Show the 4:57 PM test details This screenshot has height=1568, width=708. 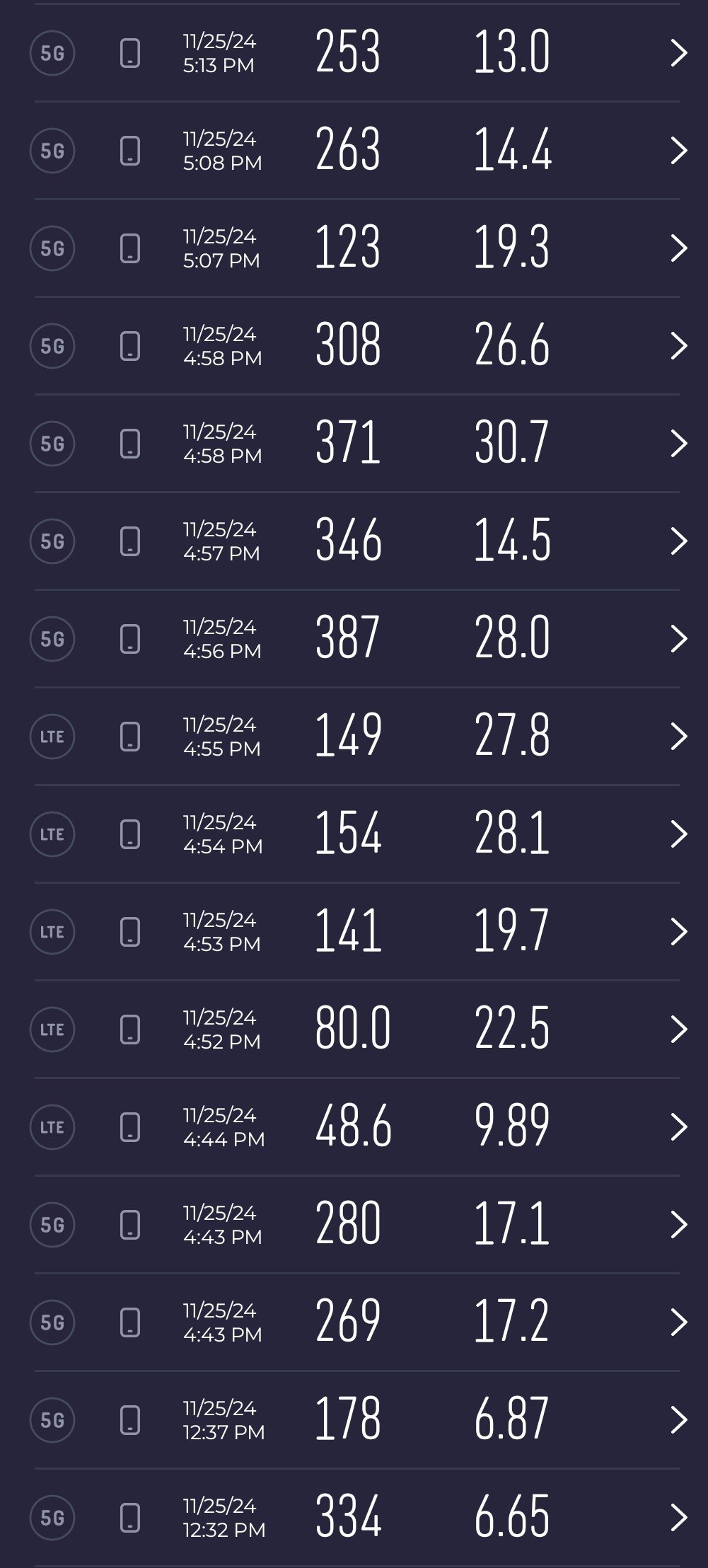[x=354, y=541]
